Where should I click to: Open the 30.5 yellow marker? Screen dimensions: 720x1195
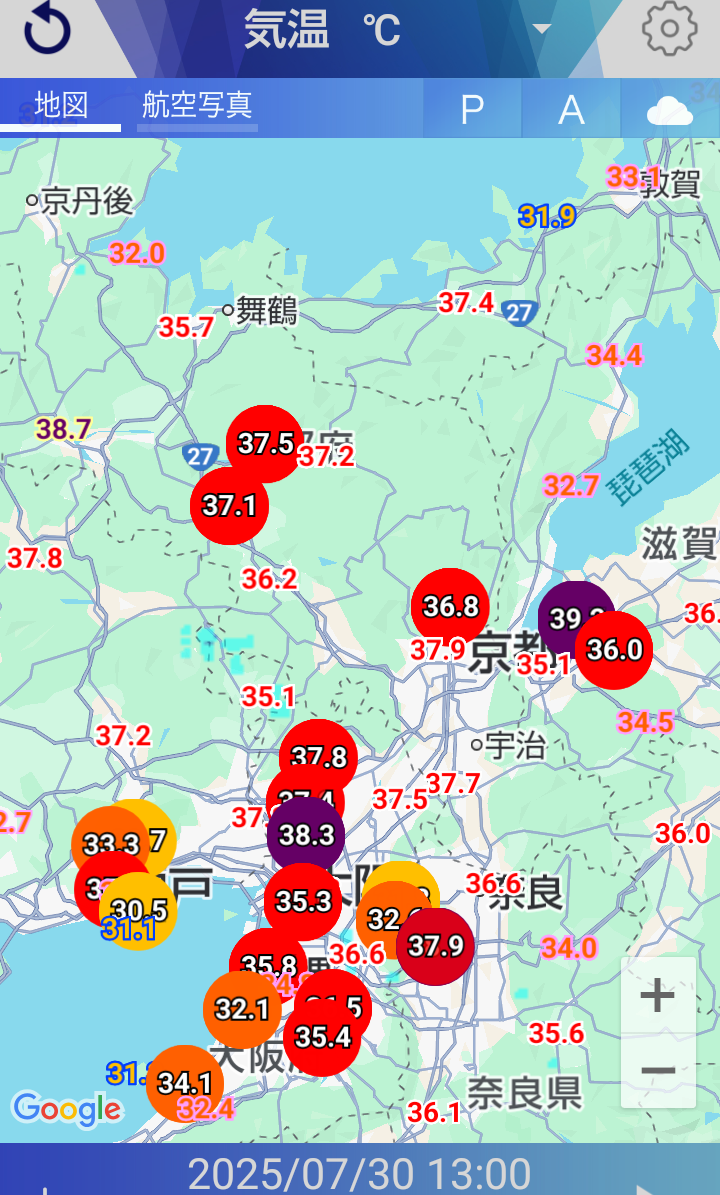pos(139,911)
